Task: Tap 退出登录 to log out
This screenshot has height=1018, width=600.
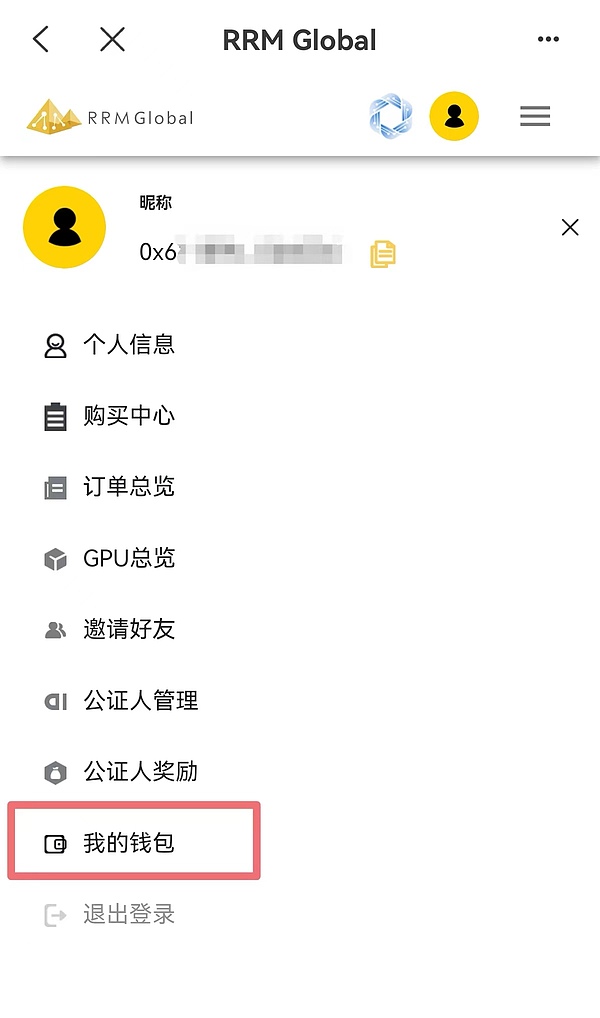Action: coord(128,914)
